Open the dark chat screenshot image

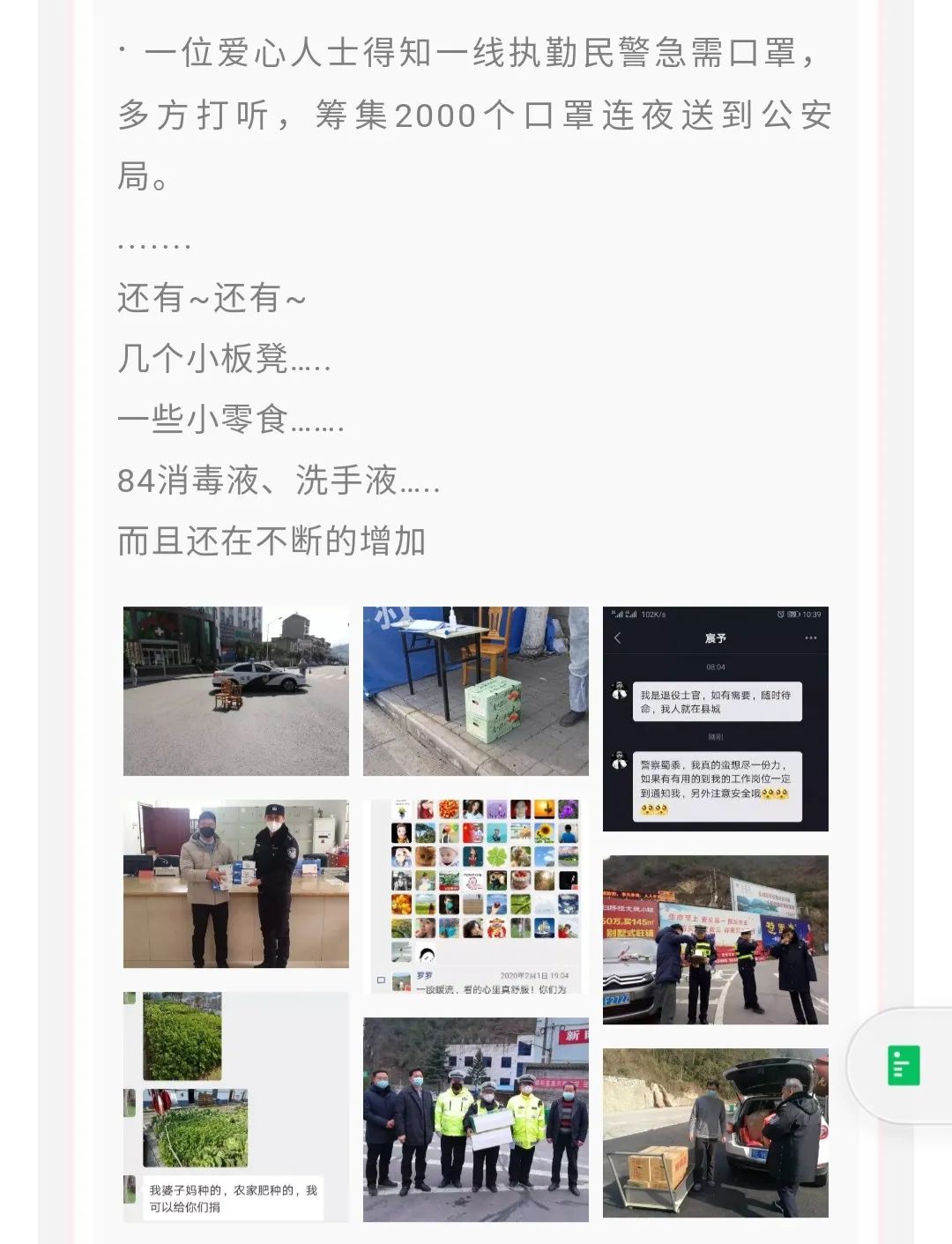715,719
